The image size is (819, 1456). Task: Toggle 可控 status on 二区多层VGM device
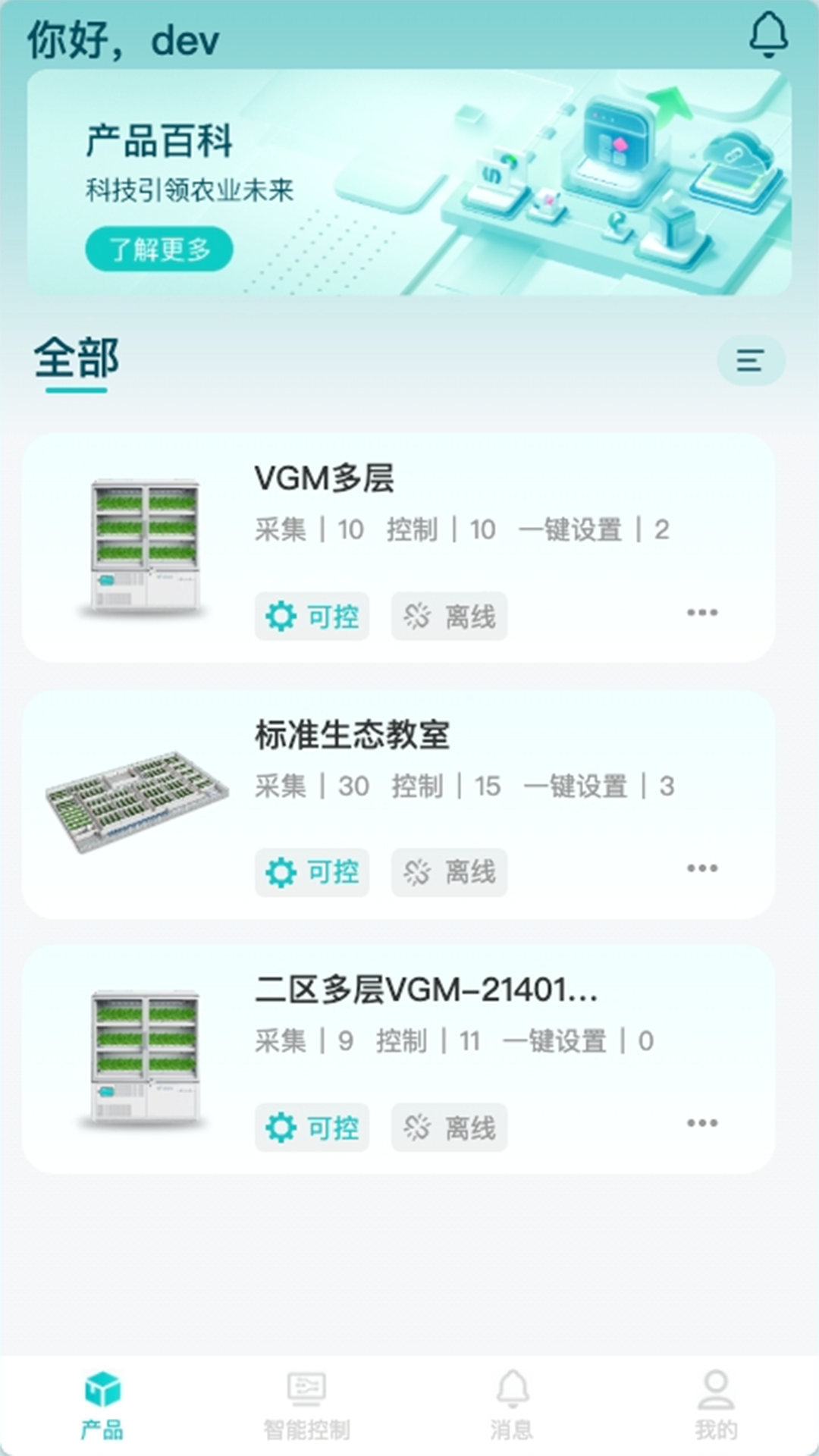point(312,1128)
